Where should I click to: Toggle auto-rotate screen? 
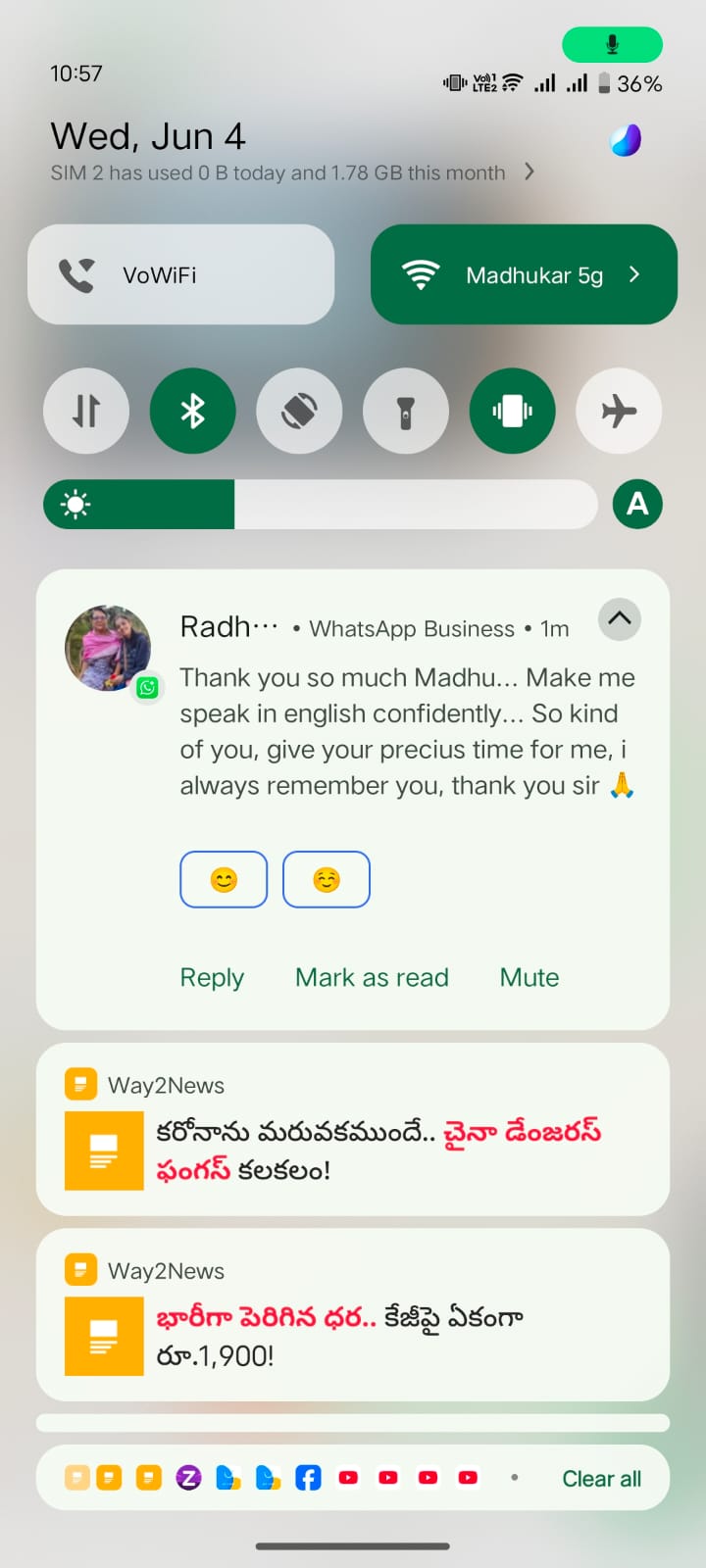coord(299,411)
